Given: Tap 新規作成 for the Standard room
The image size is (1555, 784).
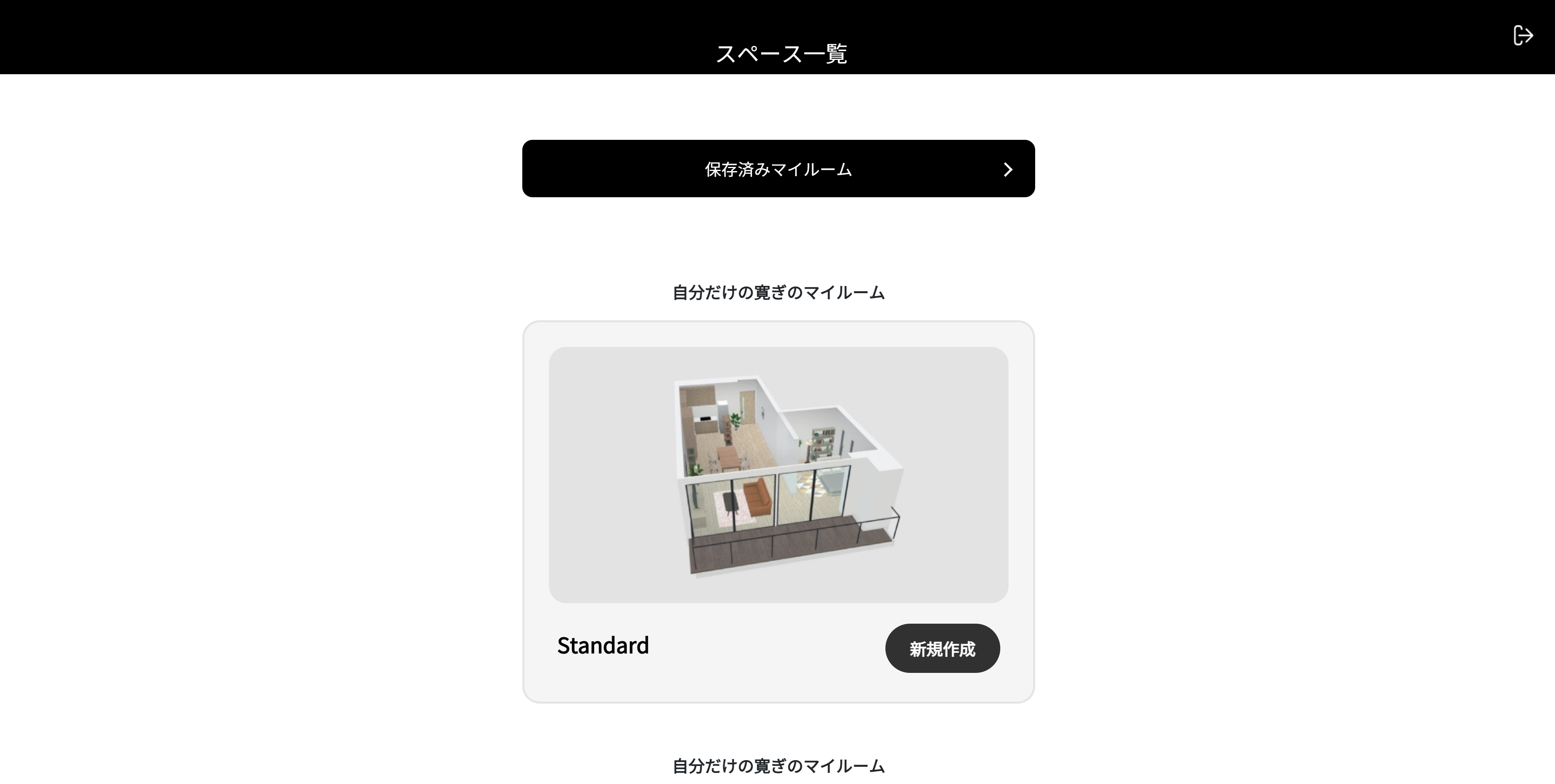Looking at the screenshot, I should pyautogui.click(x=942, y=648).
